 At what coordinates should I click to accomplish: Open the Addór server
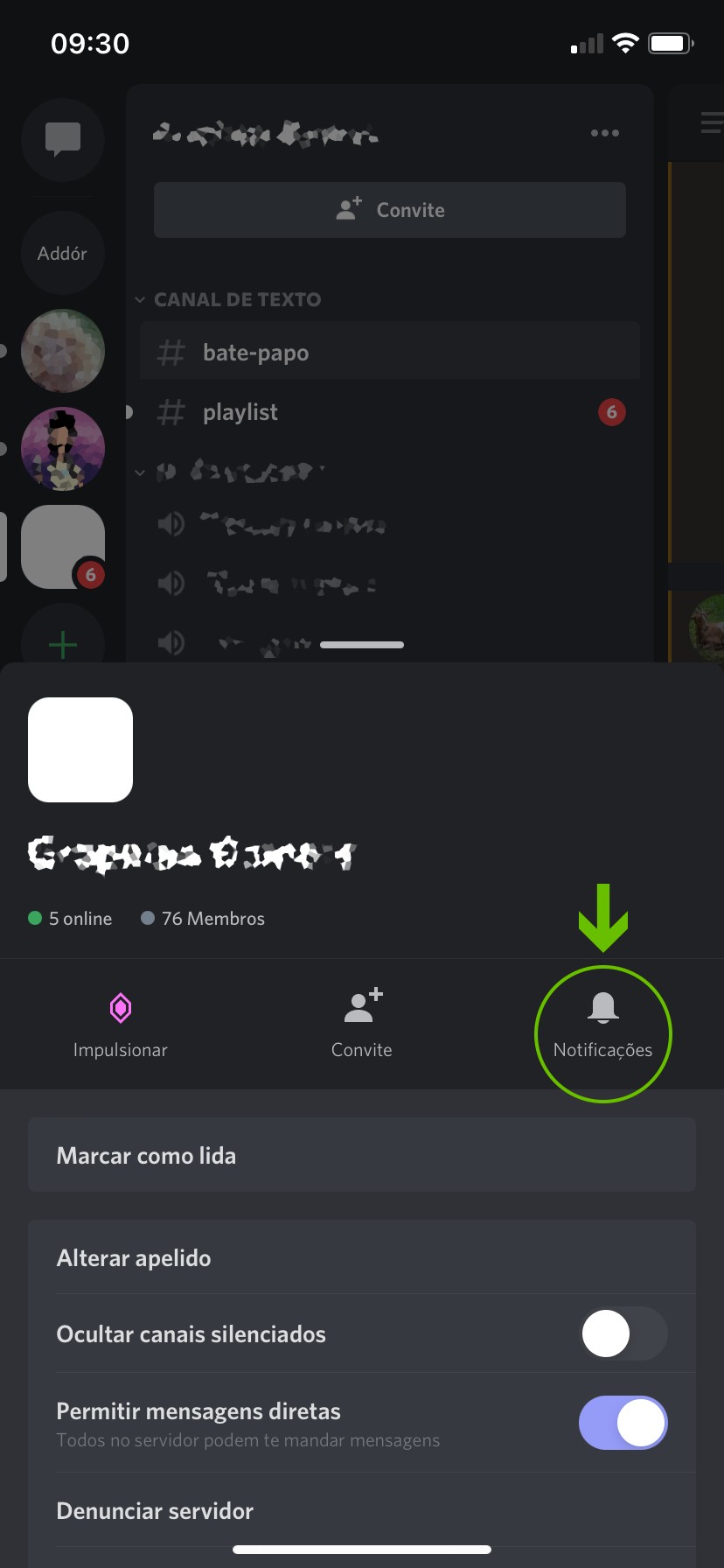(63, 254)
